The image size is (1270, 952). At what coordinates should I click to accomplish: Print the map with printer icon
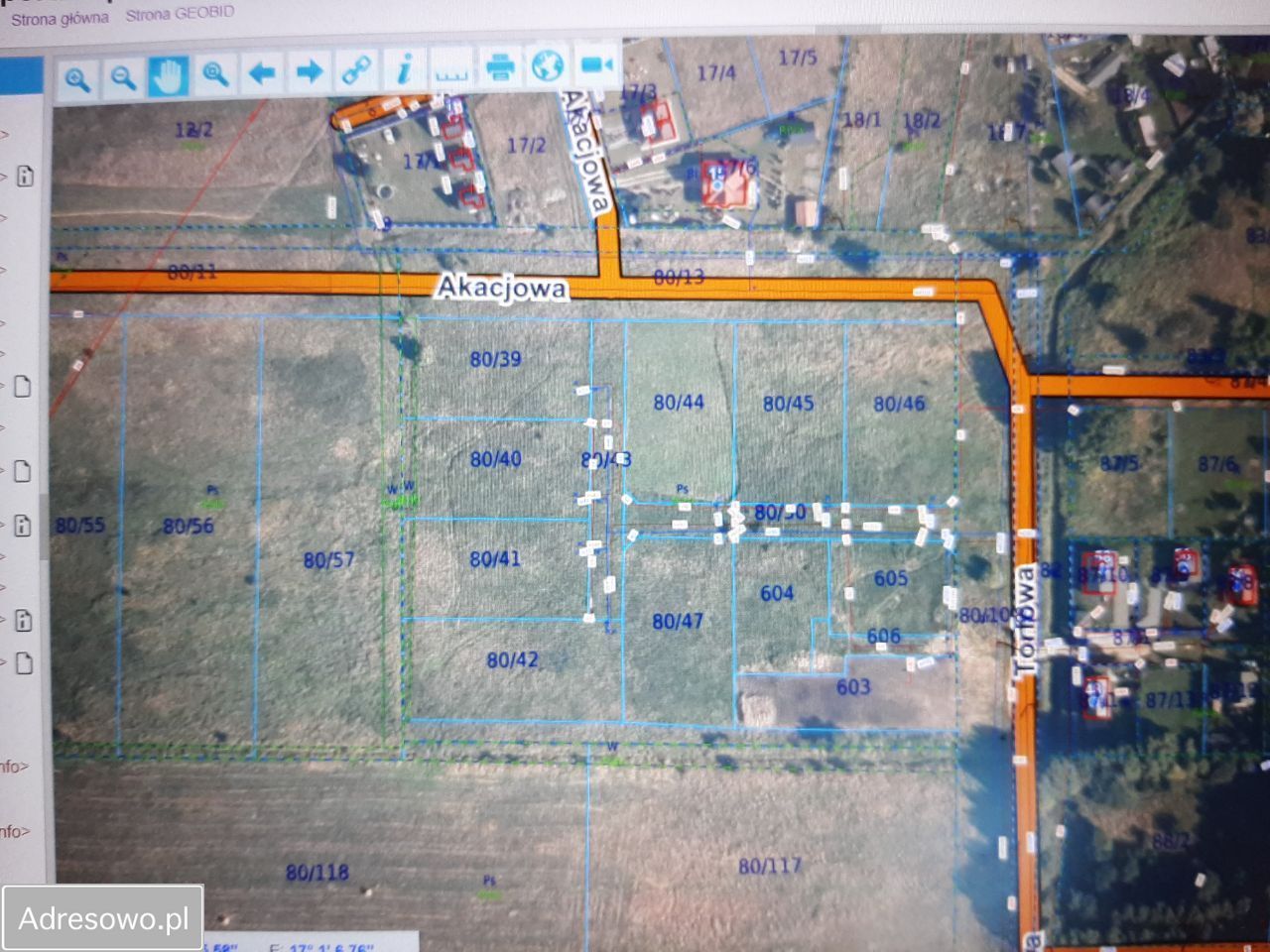coord(500,67)
